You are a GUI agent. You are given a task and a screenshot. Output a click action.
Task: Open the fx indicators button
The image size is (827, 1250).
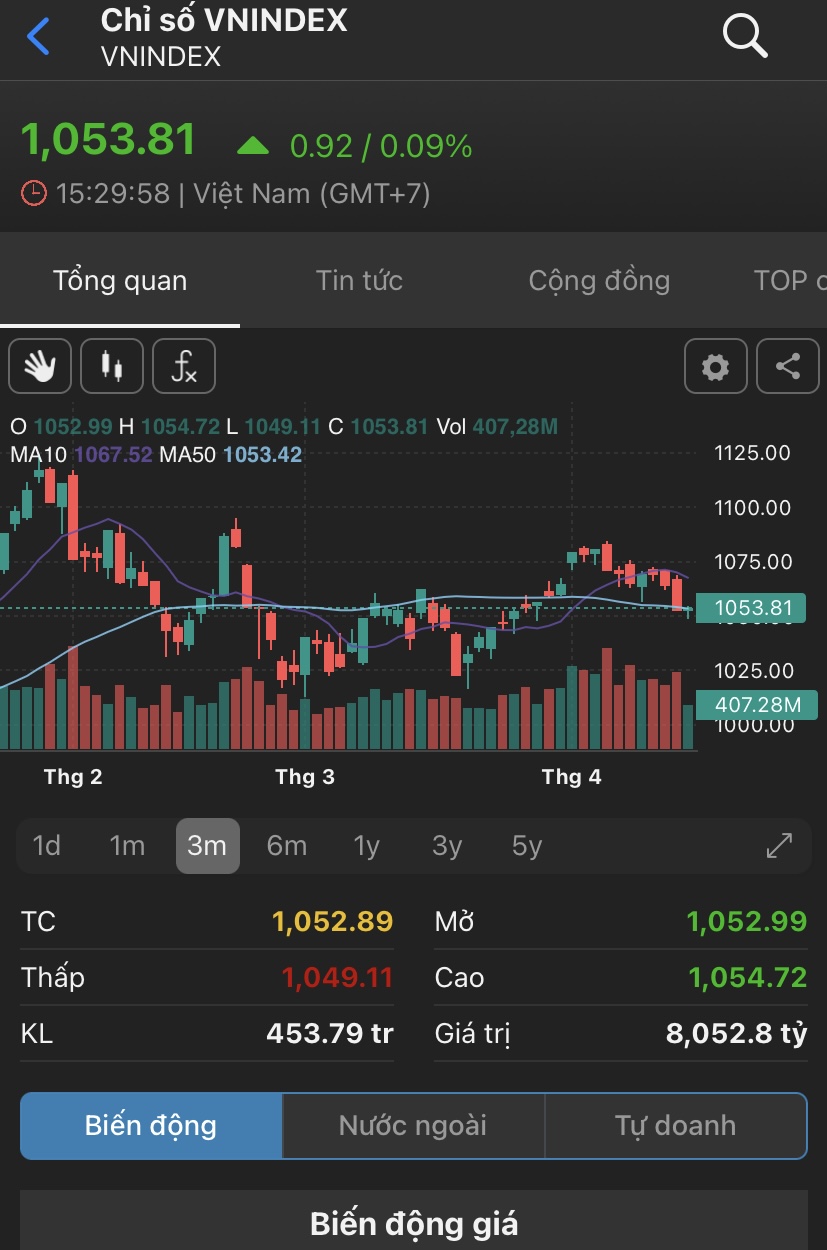click(x=184, y=367)
